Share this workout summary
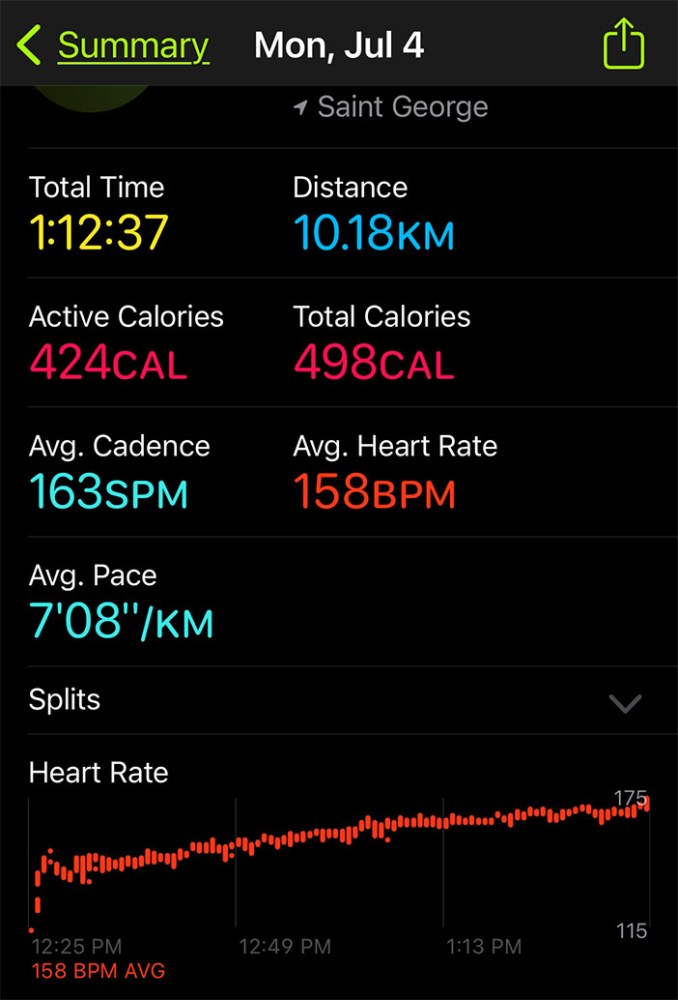678x1000 pixels. (x=624, y=45)
